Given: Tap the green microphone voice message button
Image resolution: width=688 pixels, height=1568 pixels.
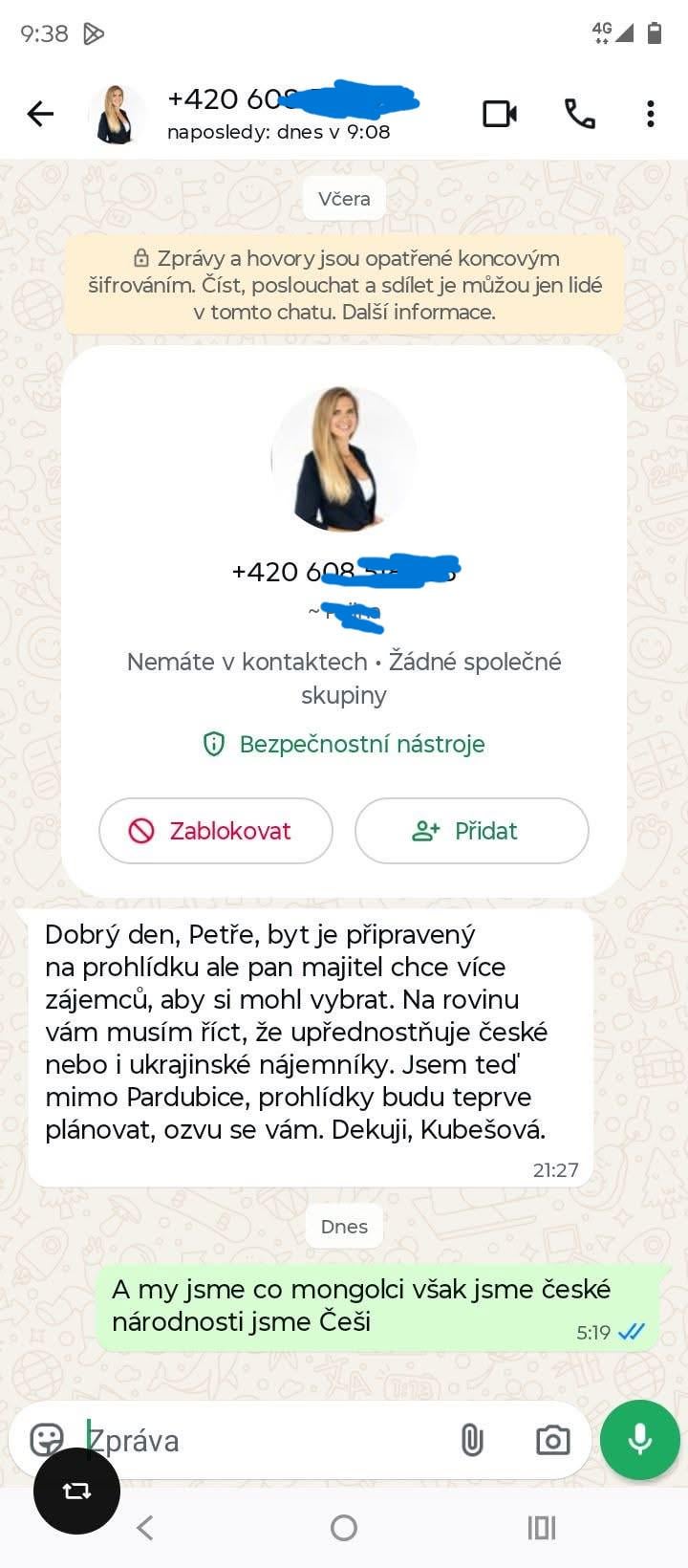Looking at the screenshot, I should pyautogui.click(x=639, y=1440).
